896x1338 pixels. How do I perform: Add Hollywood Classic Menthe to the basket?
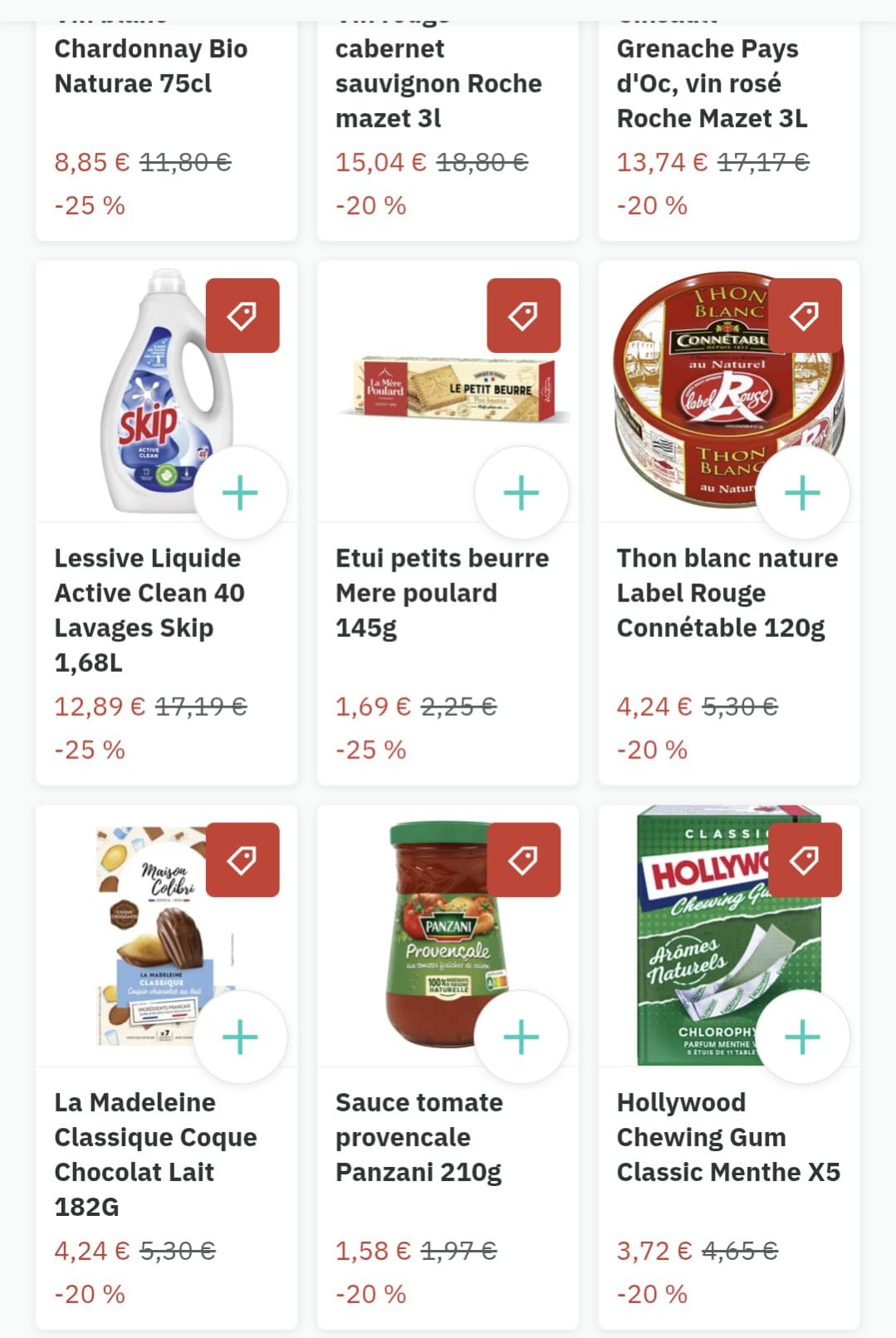(x=801, y=1036)
